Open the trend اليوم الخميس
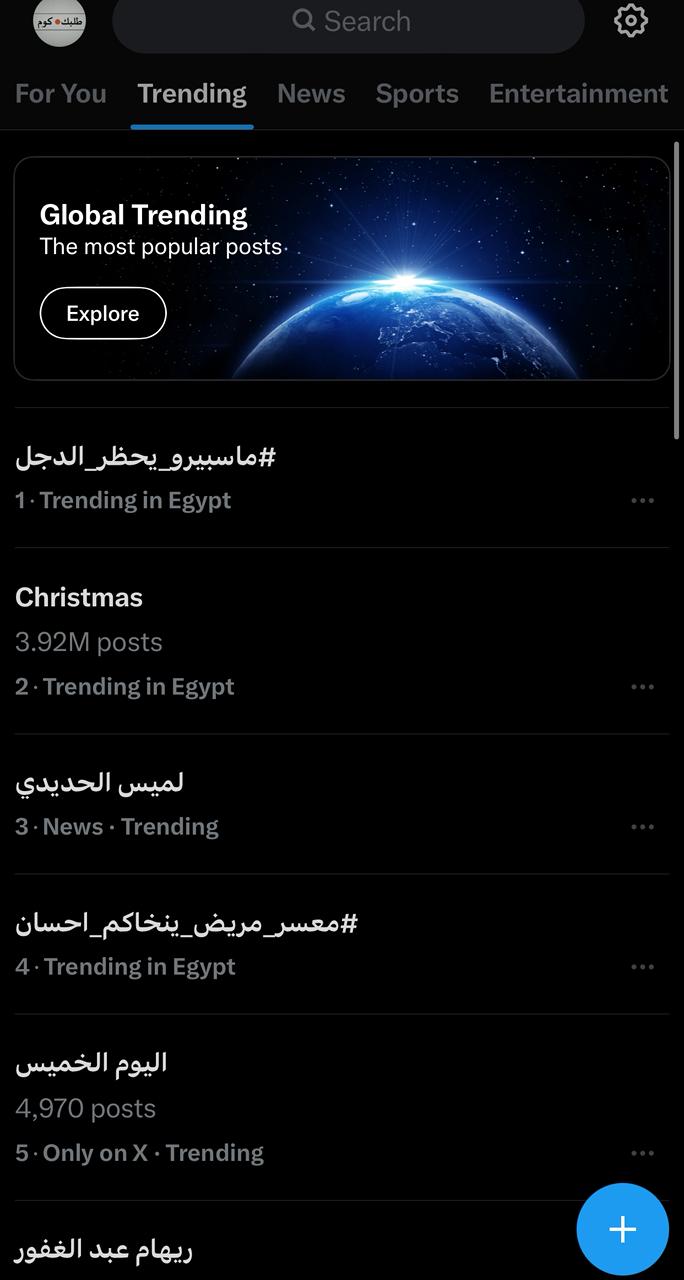The image size is (684, 1280). click(91, 1064)
